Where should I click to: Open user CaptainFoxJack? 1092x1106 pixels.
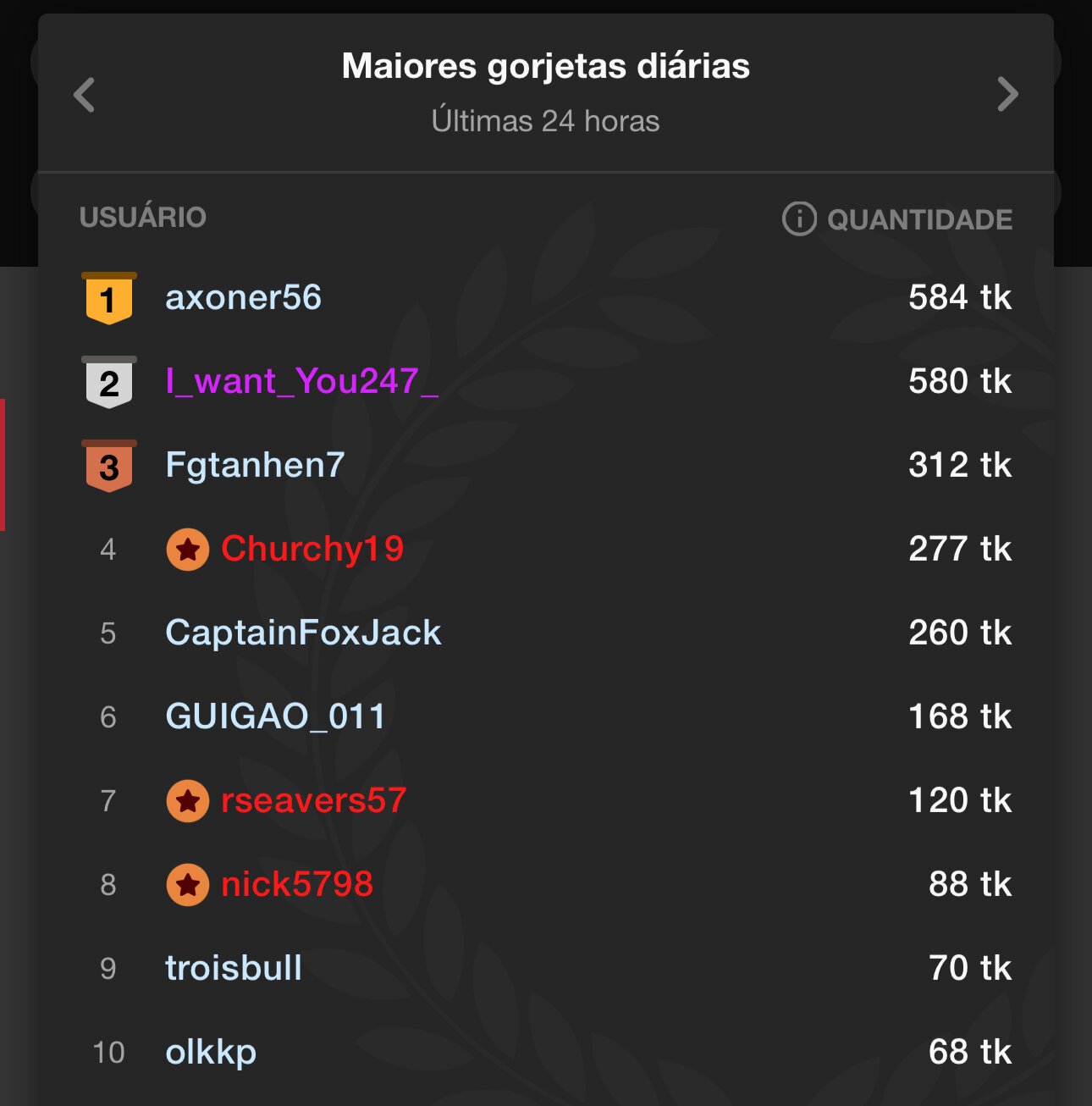point(303,633)
